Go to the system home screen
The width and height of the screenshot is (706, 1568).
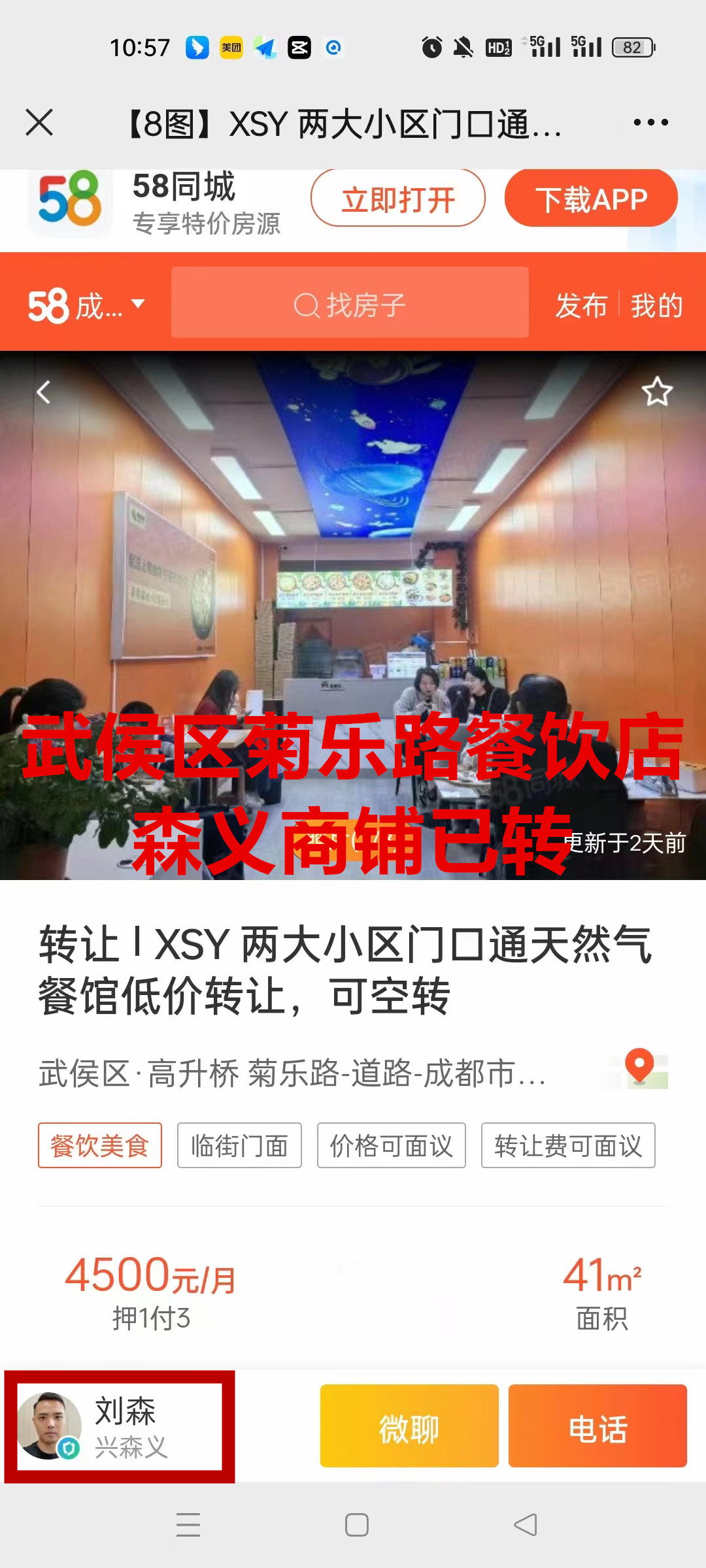pos(357,1525)
